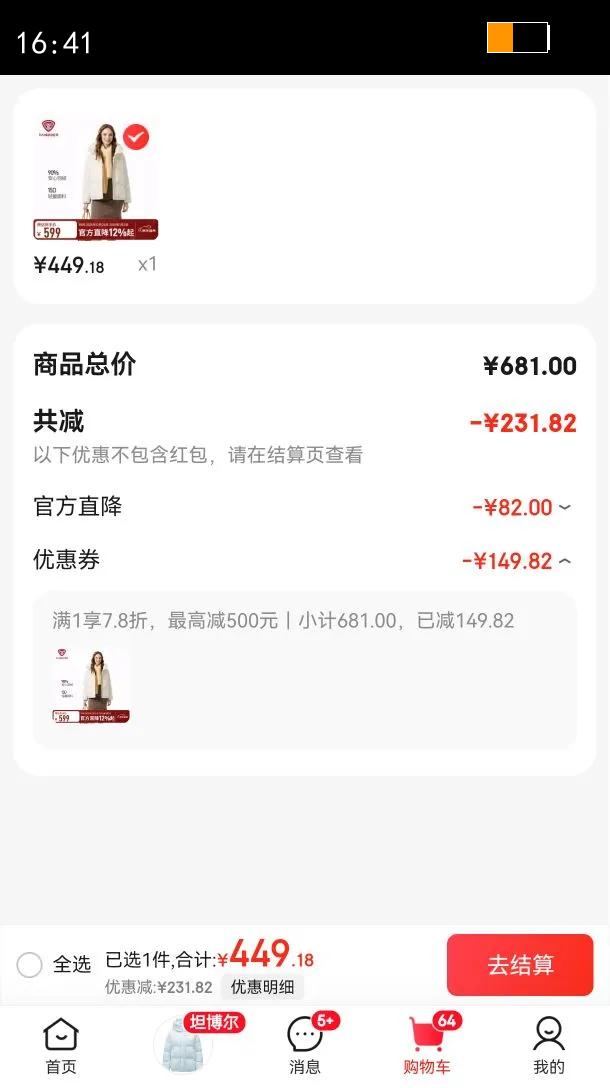Uncheck the selected jacket product
The width and height of the screenshot is (610, 1088).
coord(136,137)
